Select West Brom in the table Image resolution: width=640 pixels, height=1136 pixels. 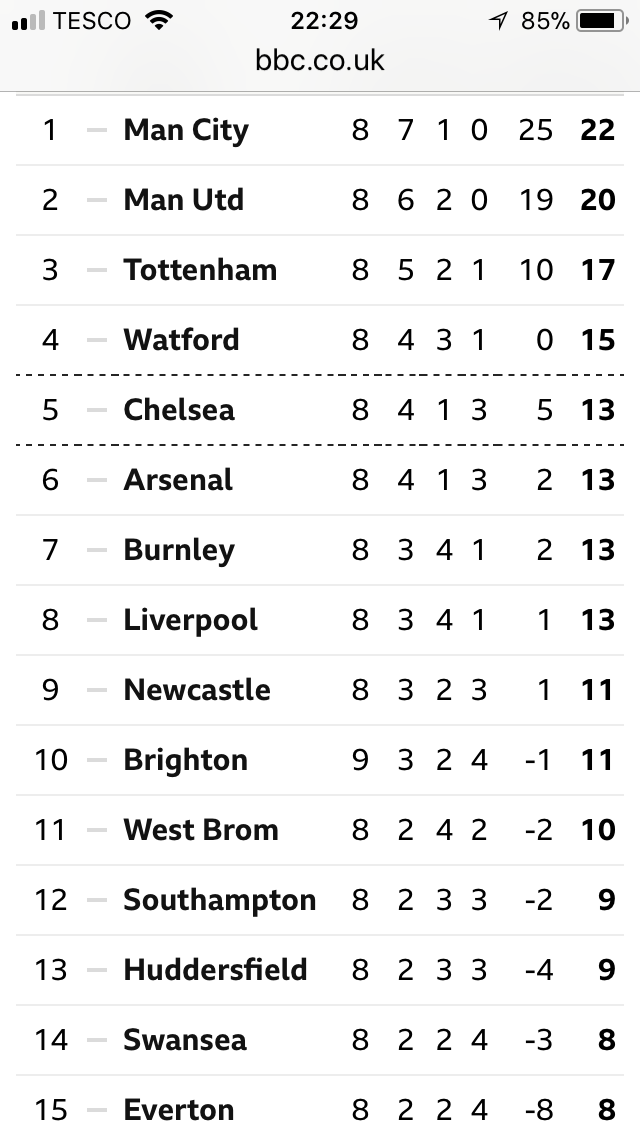201,830
